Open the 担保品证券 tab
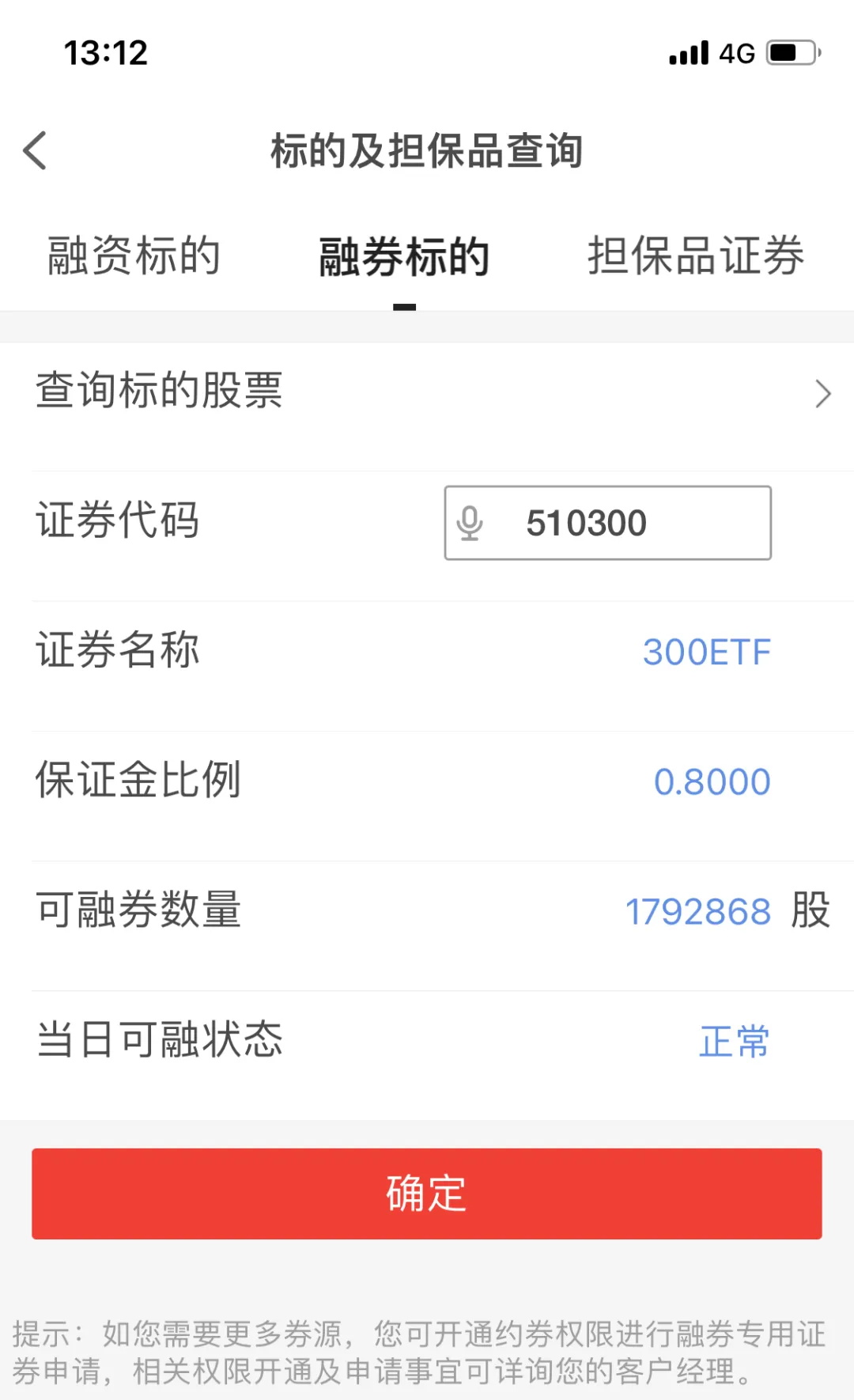This screenshot has height=1400, width=854. click(x=696, y=255)
